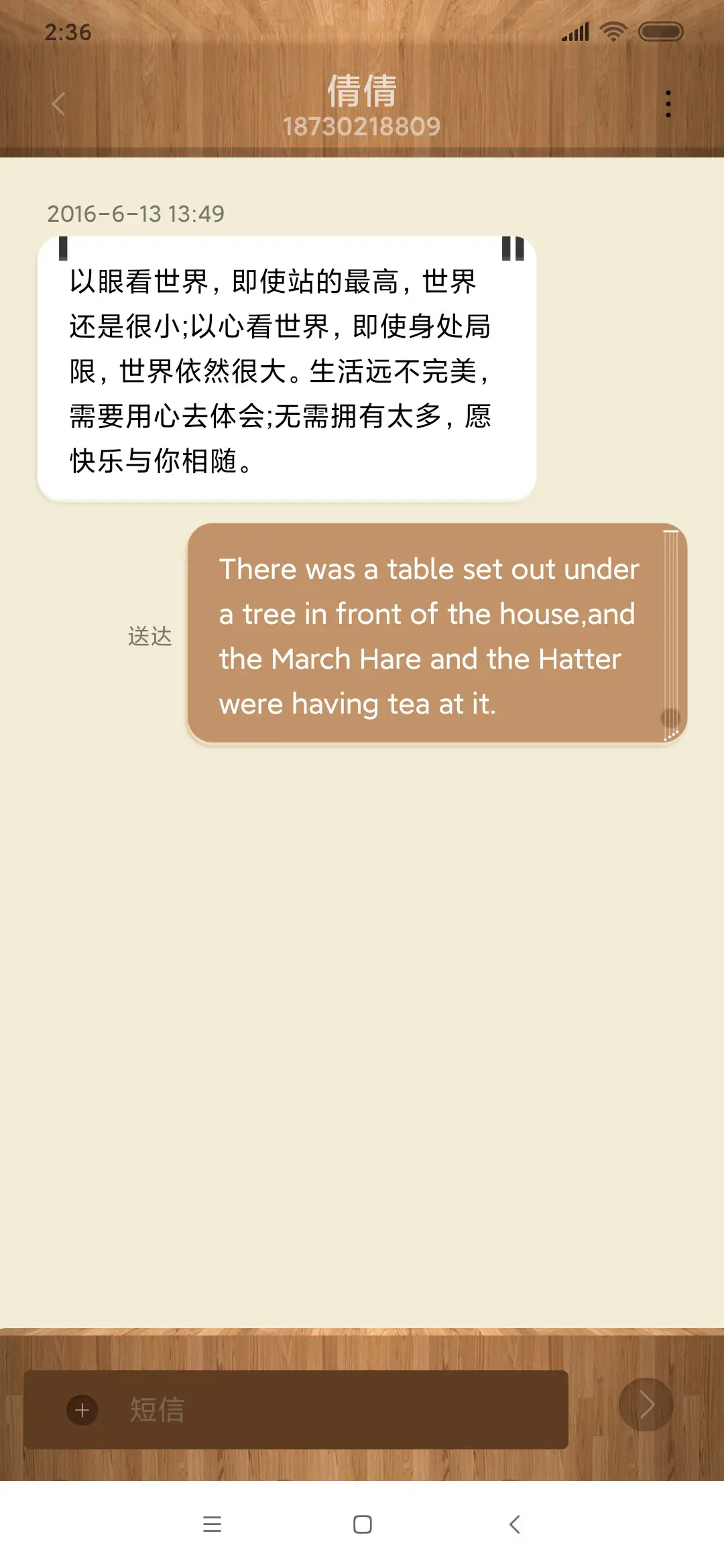Tap the phone number 18730218809
724x1568 pixels.
[361, 125]
